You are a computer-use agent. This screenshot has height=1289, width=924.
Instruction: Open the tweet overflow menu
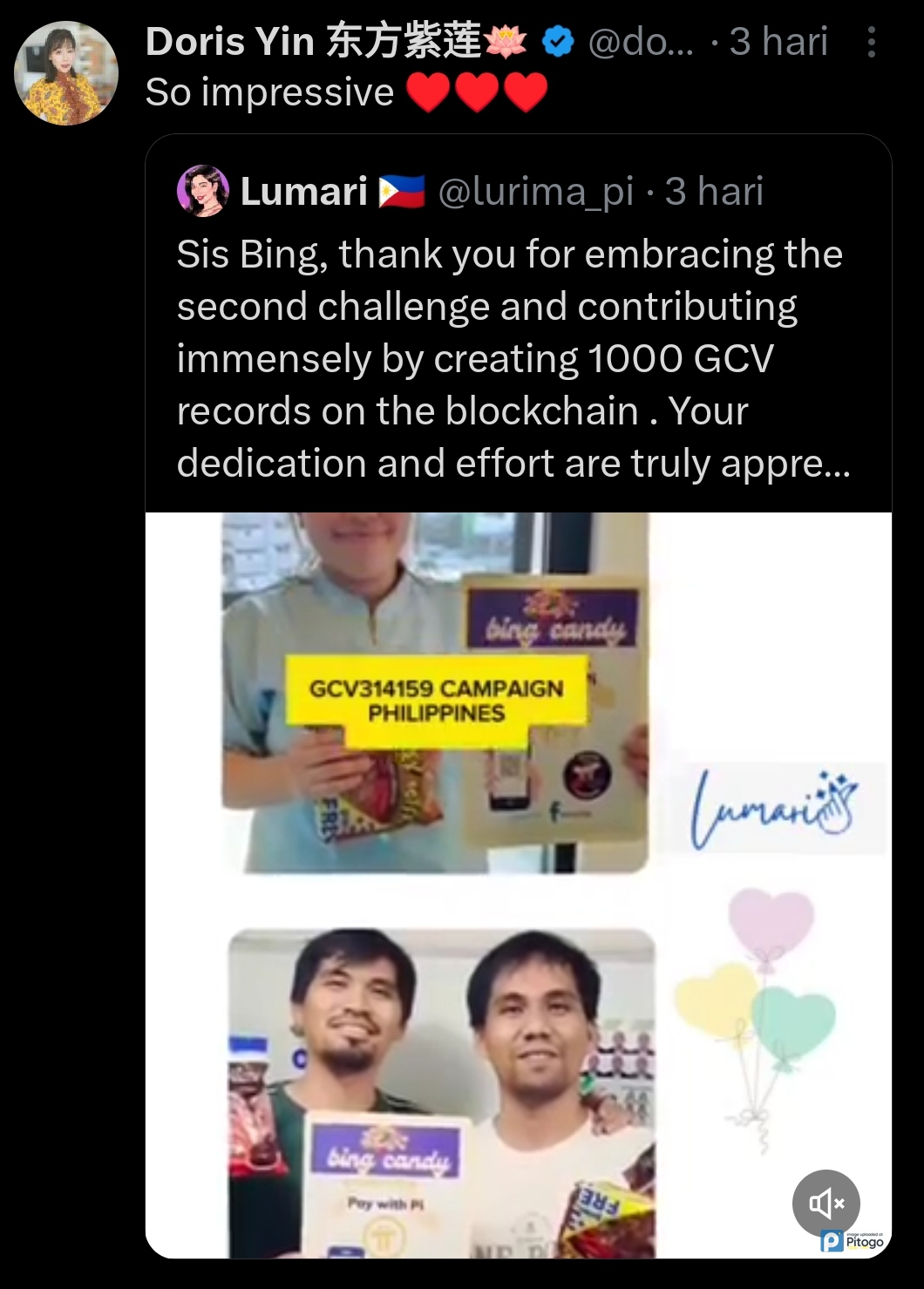click(871, 42)
